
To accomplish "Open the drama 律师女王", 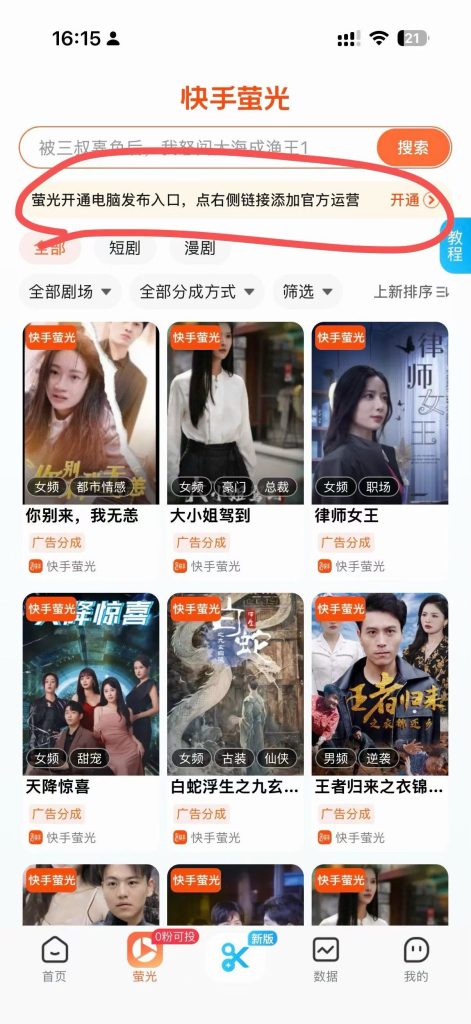I will (380, 449).
